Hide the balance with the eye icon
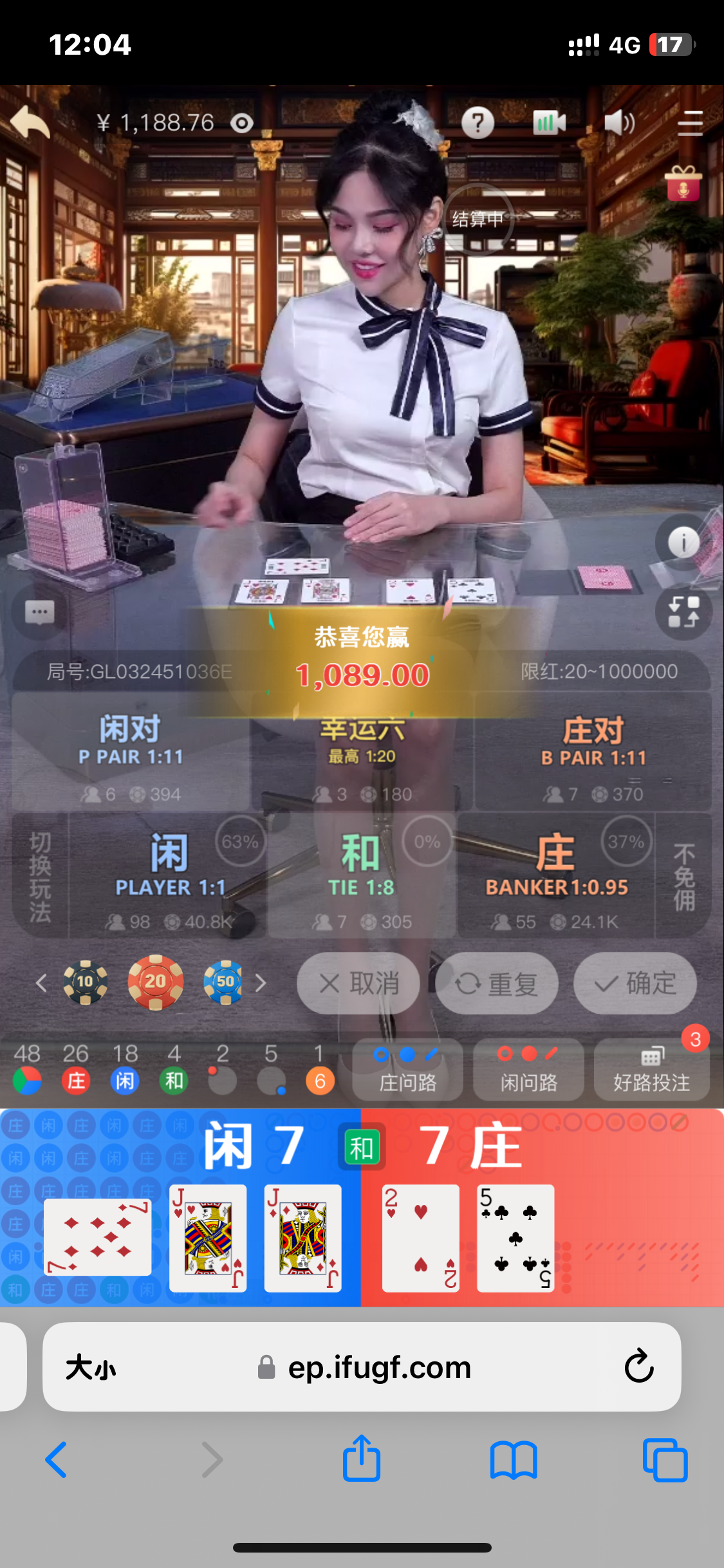Image resolution: width=724 pixels, height=1568 pixels. (x=242, y=123)
